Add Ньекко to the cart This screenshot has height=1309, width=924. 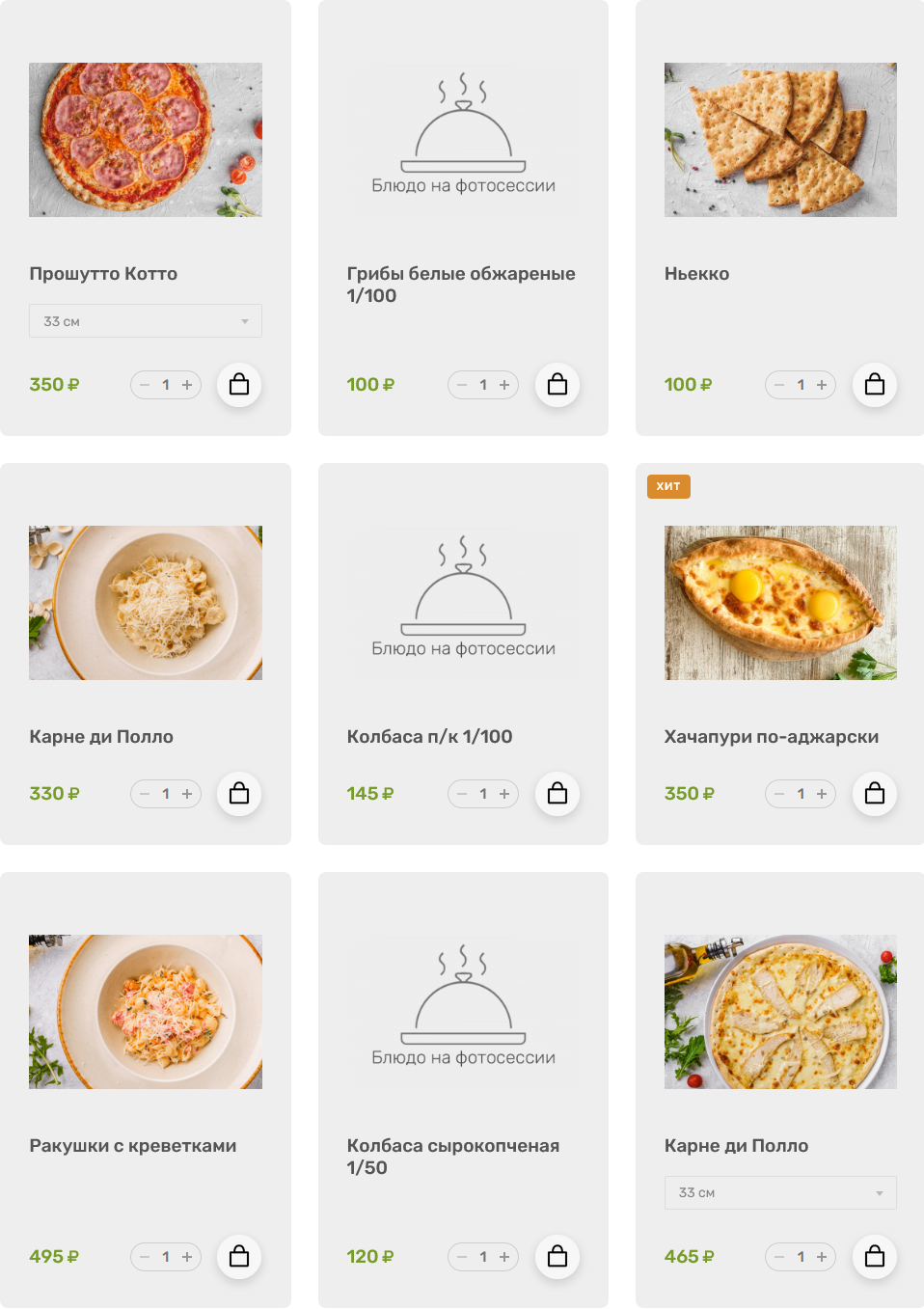point(875,385)
